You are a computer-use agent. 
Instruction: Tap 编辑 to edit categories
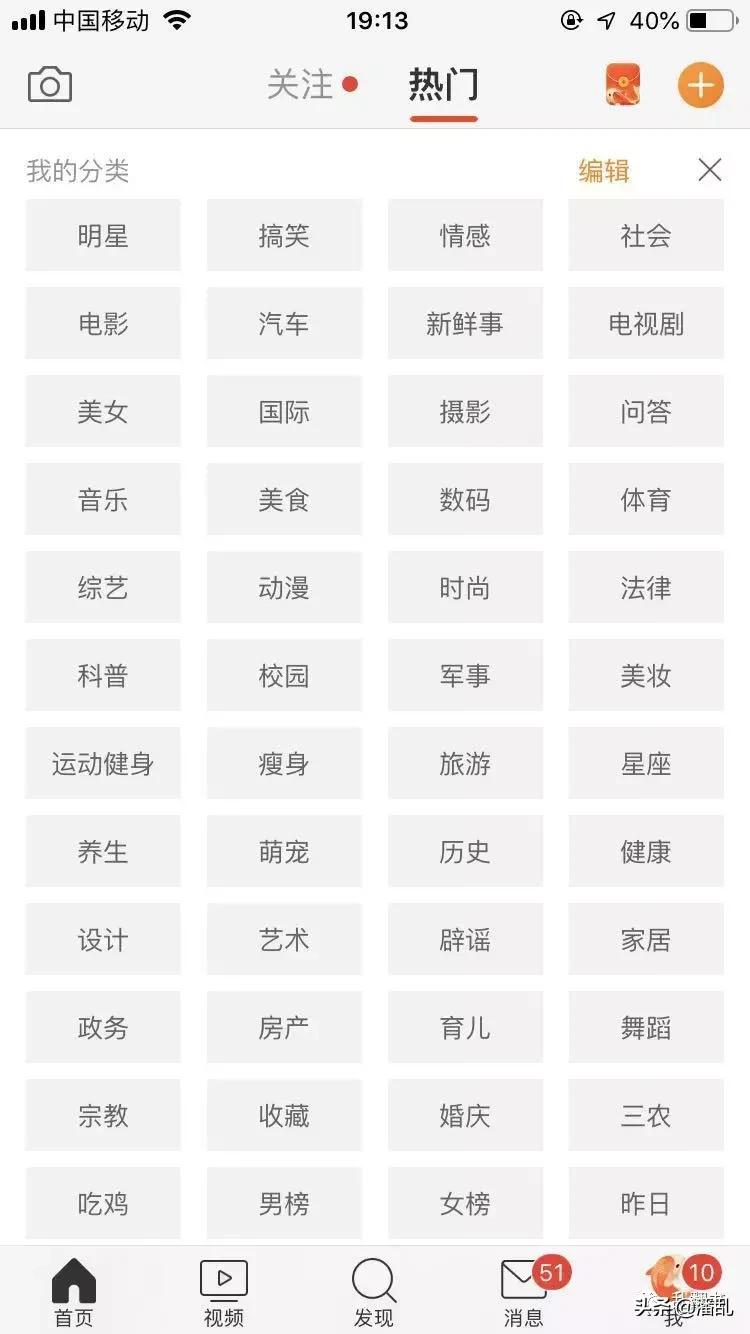coord(603,170)
